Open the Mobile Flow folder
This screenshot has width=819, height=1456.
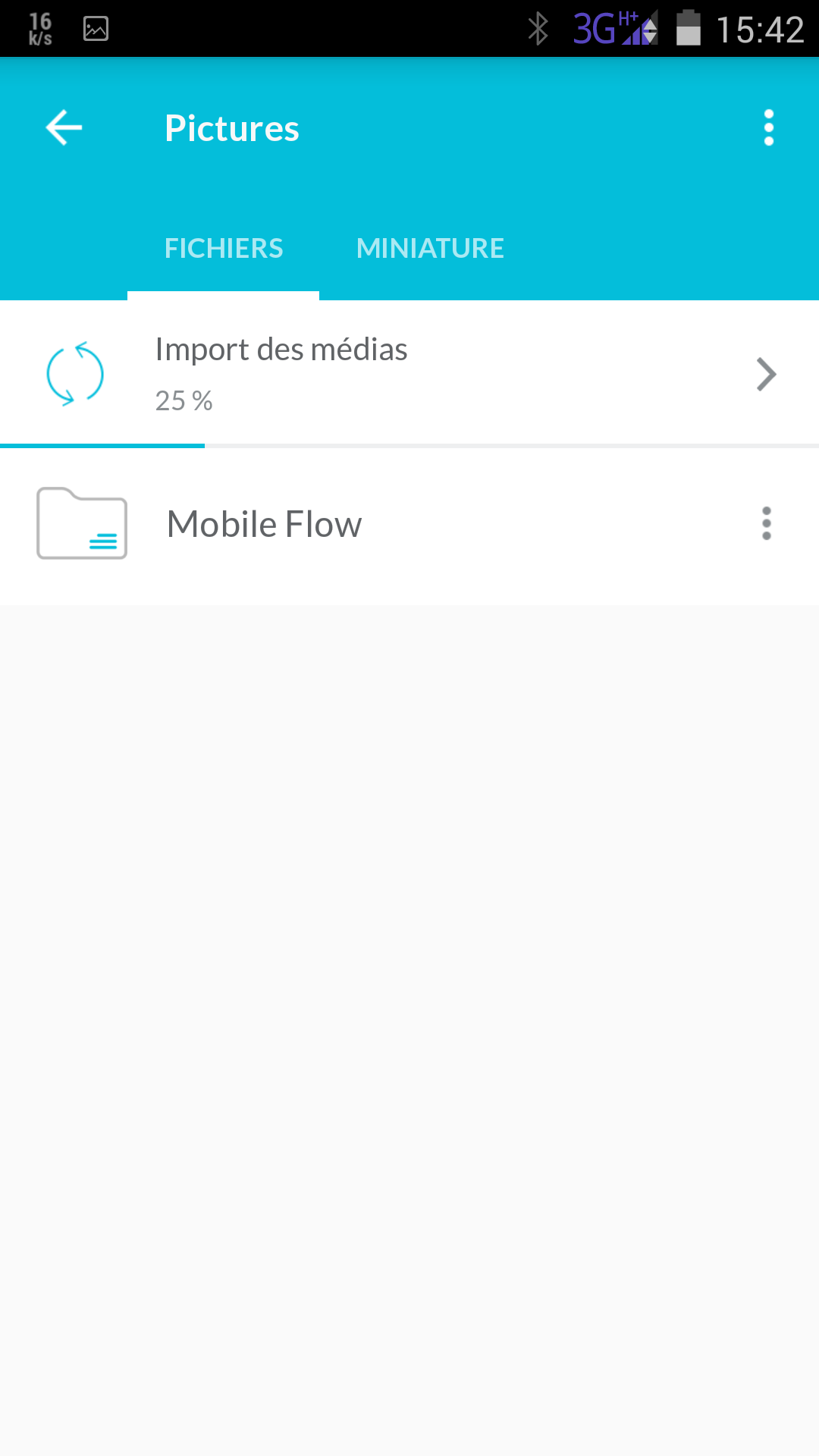point(409,525)
